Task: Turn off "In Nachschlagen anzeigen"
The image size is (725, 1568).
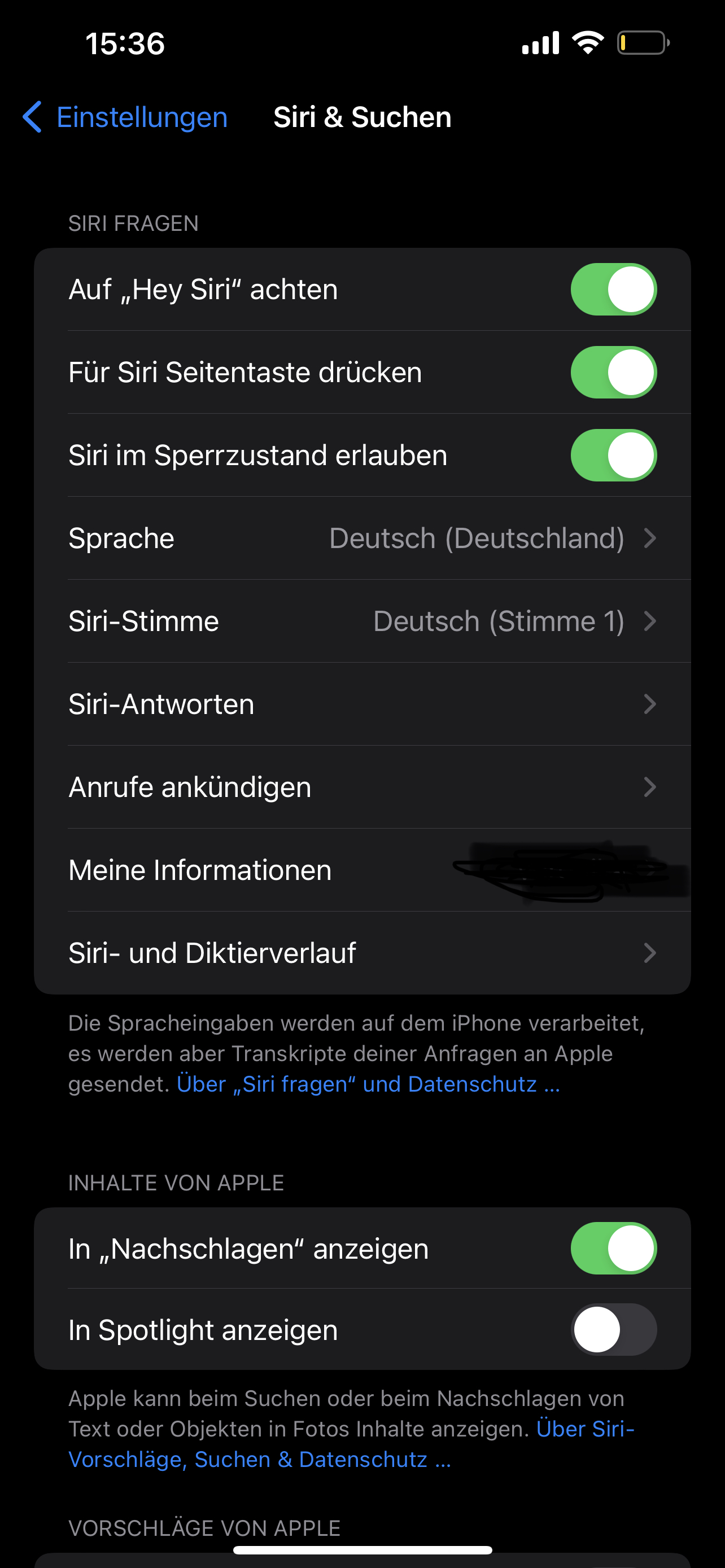Action: pyautogui.click(x=613, y=1249)
